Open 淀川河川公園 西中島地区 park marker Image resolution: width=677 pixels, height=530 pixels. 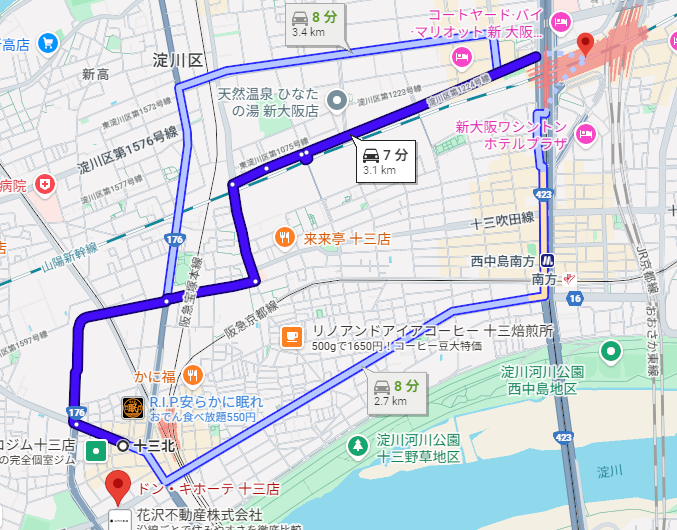tap(611, 352)
